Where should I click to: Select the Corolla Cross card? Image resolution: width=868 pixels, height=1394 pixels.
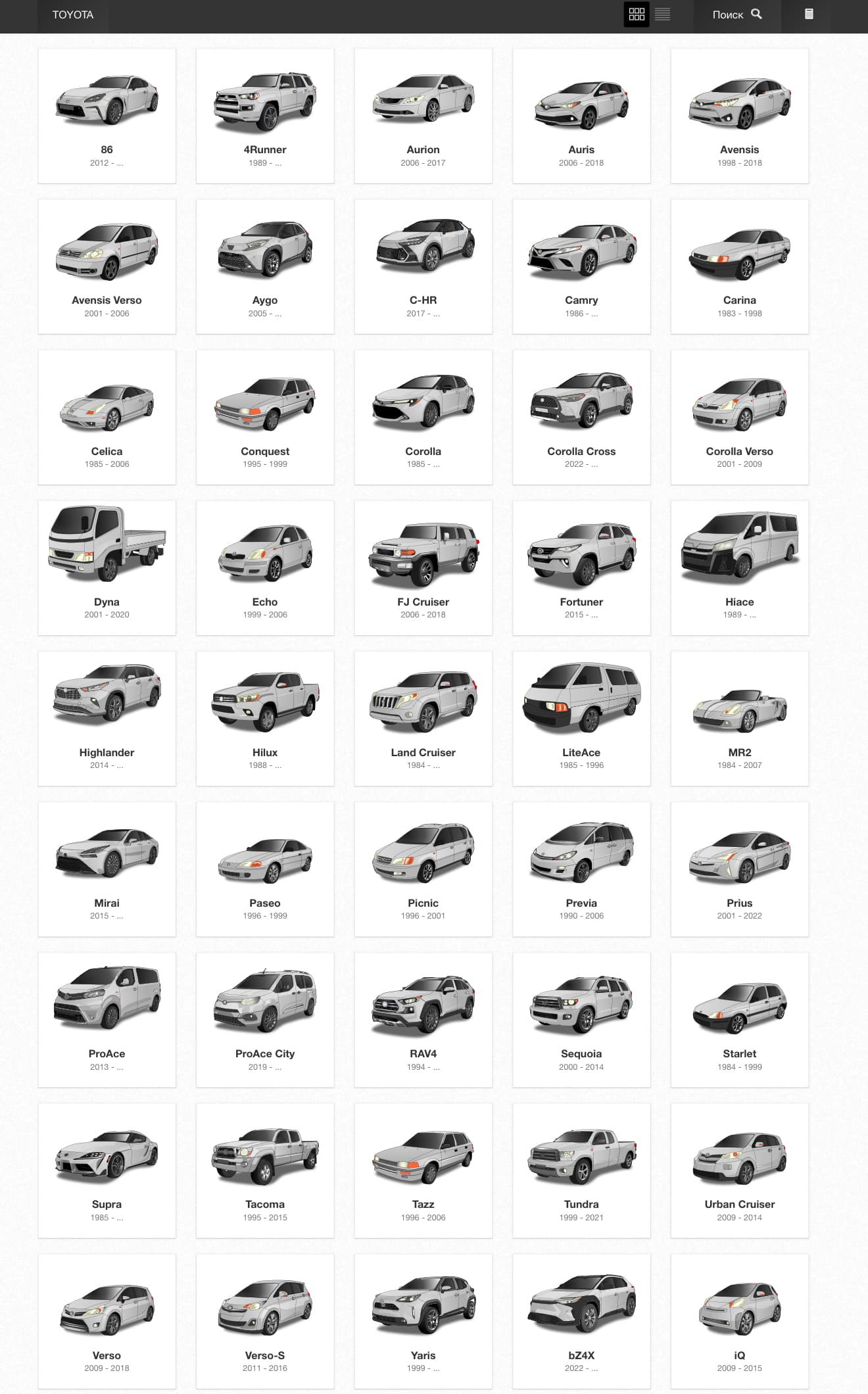pos(581,417)
